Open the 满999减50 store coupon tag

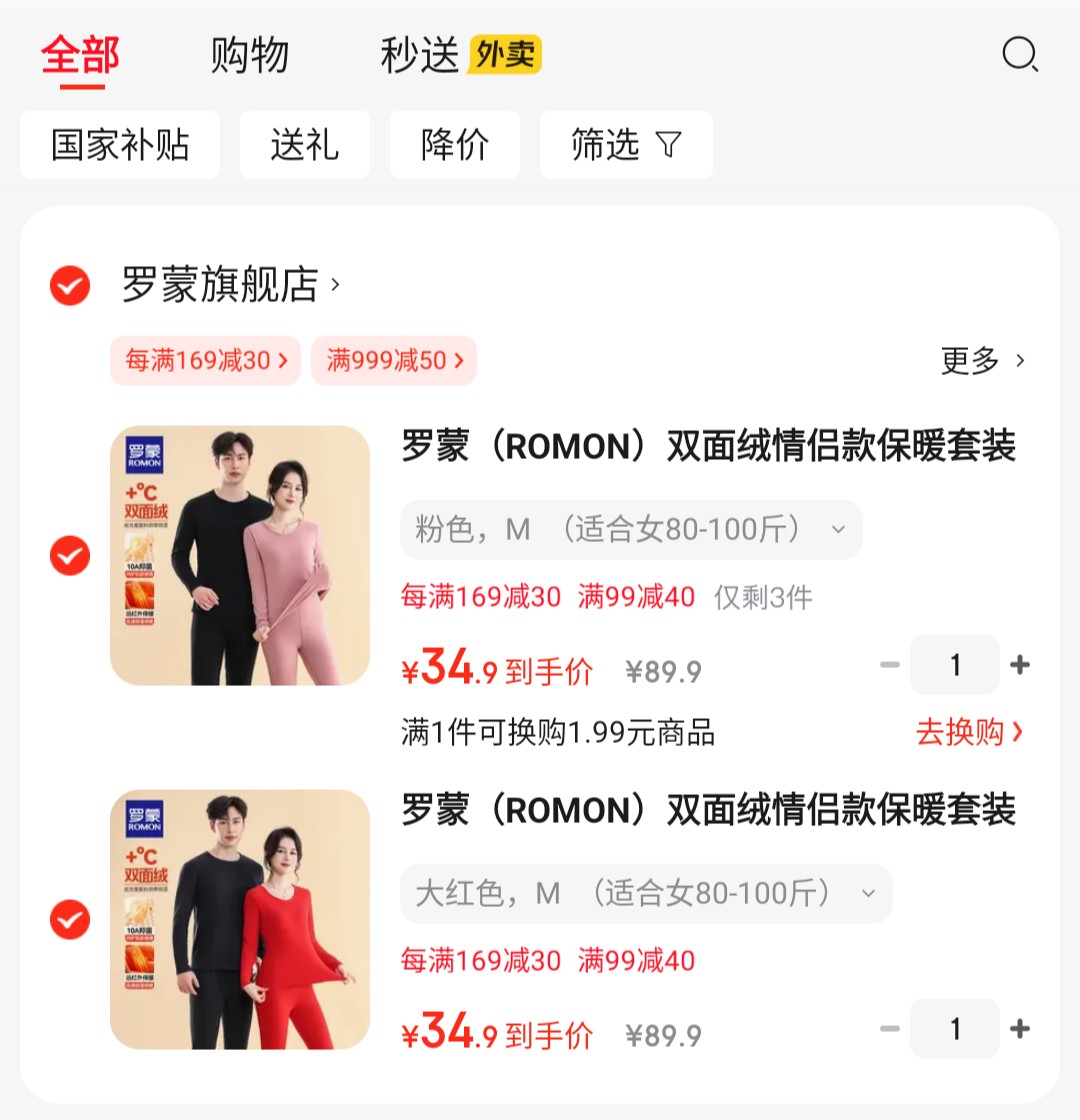(393, 360)
